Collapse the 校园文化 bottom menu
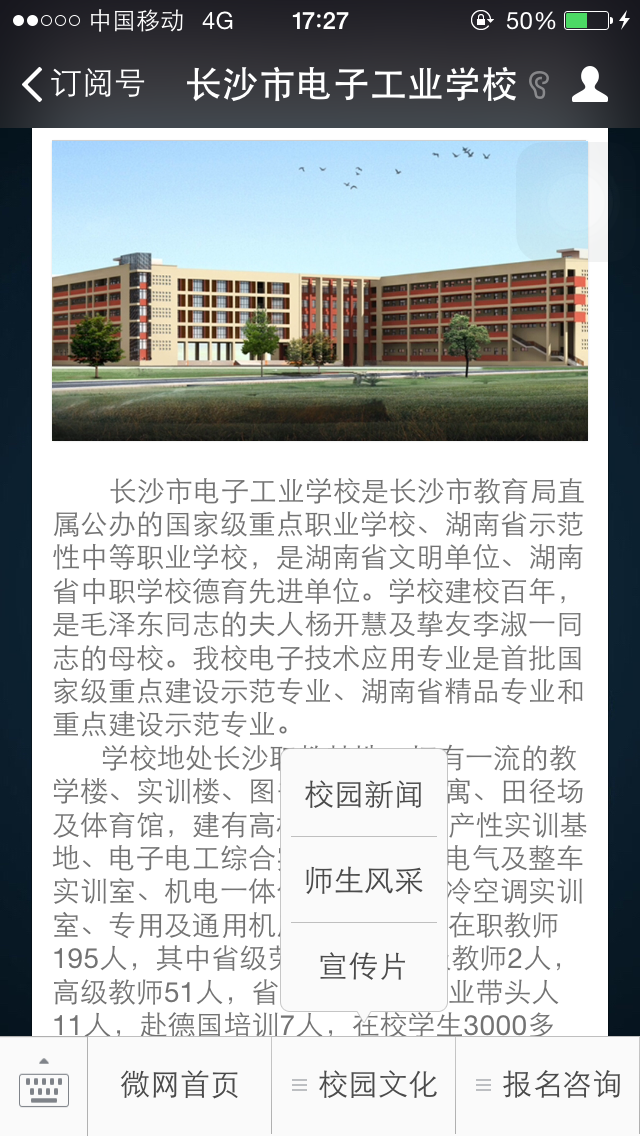Screen dimensions: 640x1136 pyautogui.click(x=364, y=1086)
